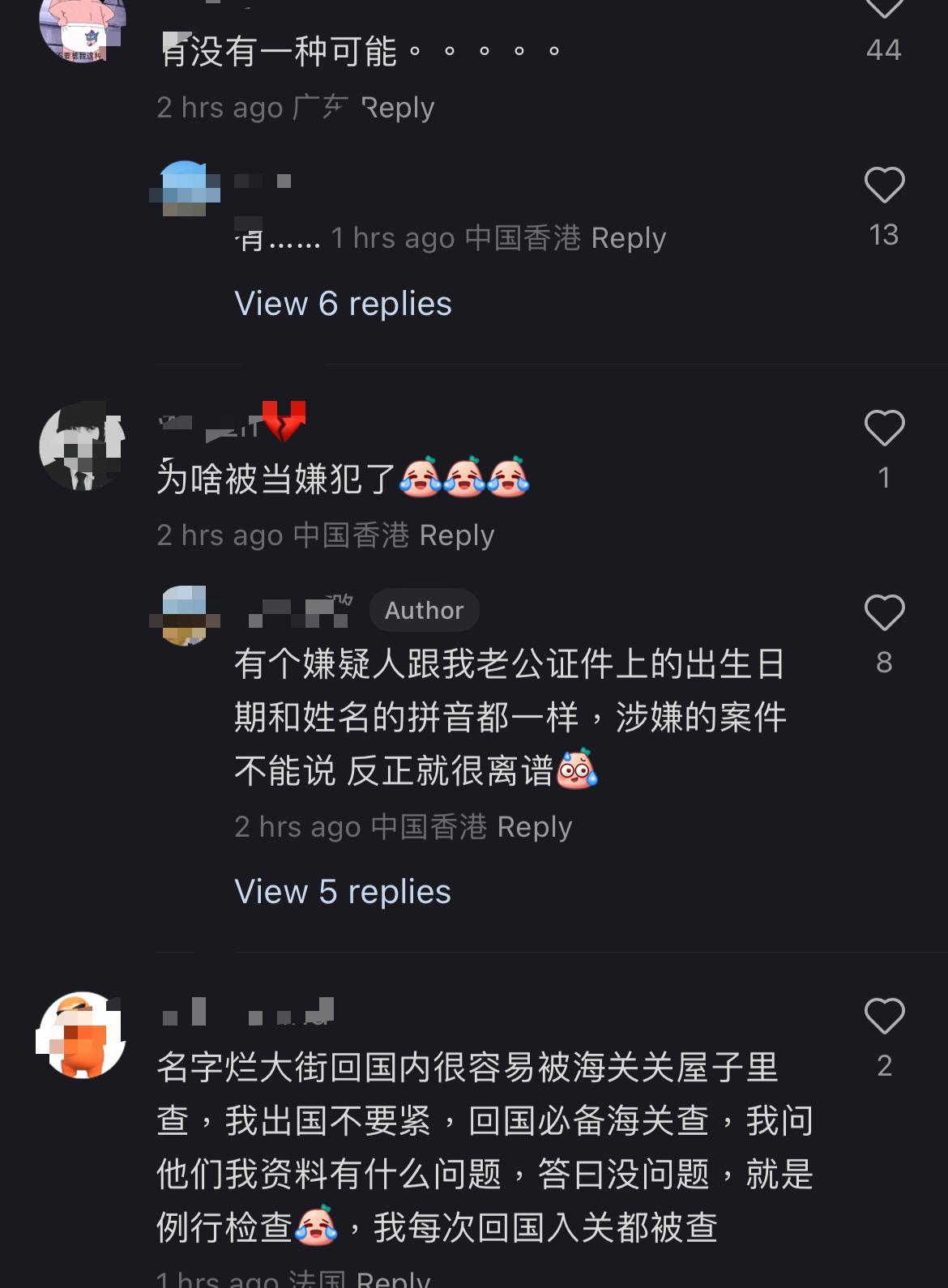Like the comment 有没有一种可能 with 44 likes
This screenshot has width=948, height=1288.
[x=883, y=10]
